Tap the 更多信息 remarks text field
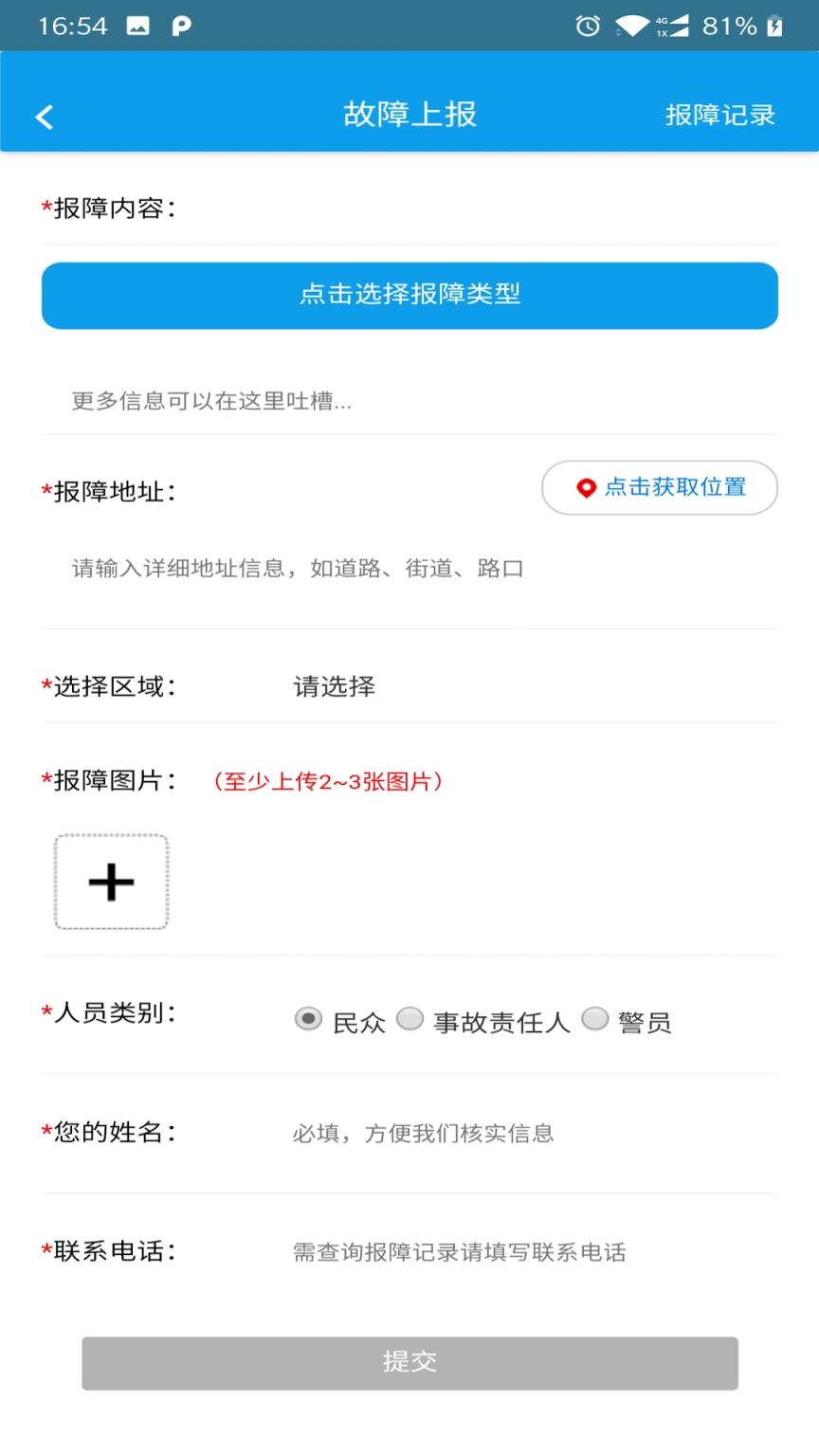 pos(409,401)
